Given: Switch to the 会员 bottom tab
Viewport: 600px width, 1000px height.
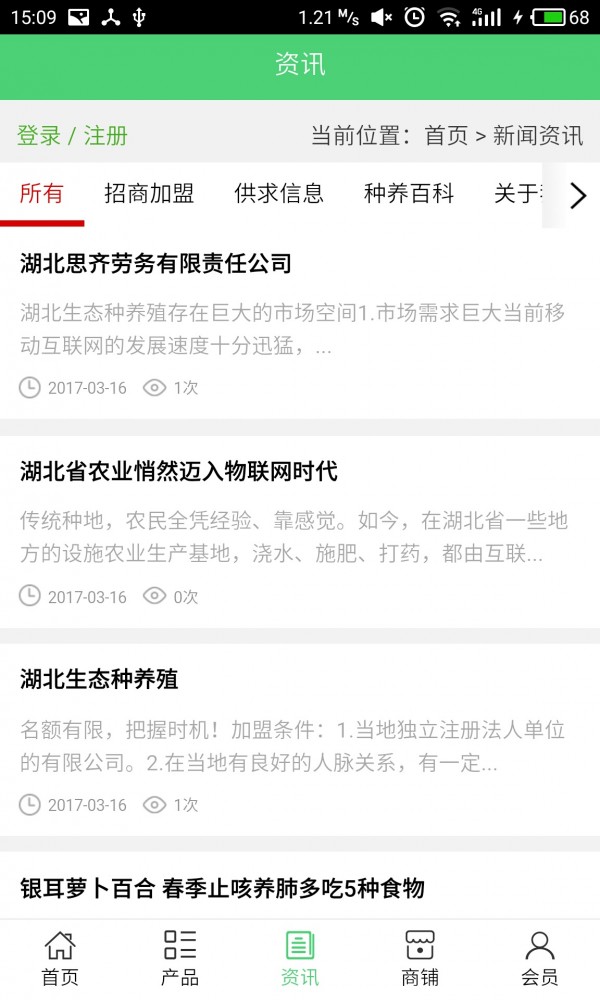Looking at the screenshot, I should 540,958.
